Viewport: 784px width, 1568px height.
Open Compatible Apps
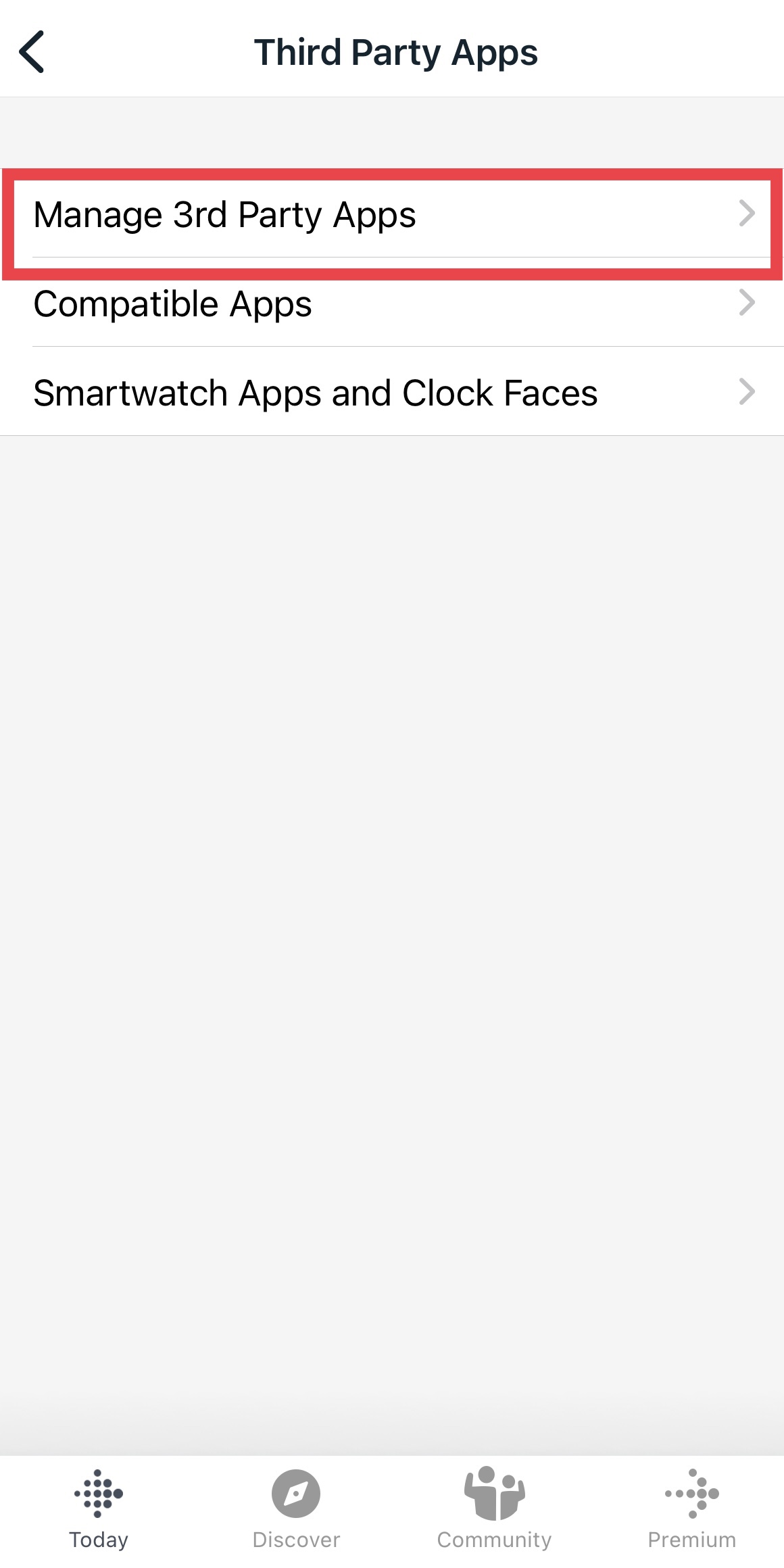point(392,304)
